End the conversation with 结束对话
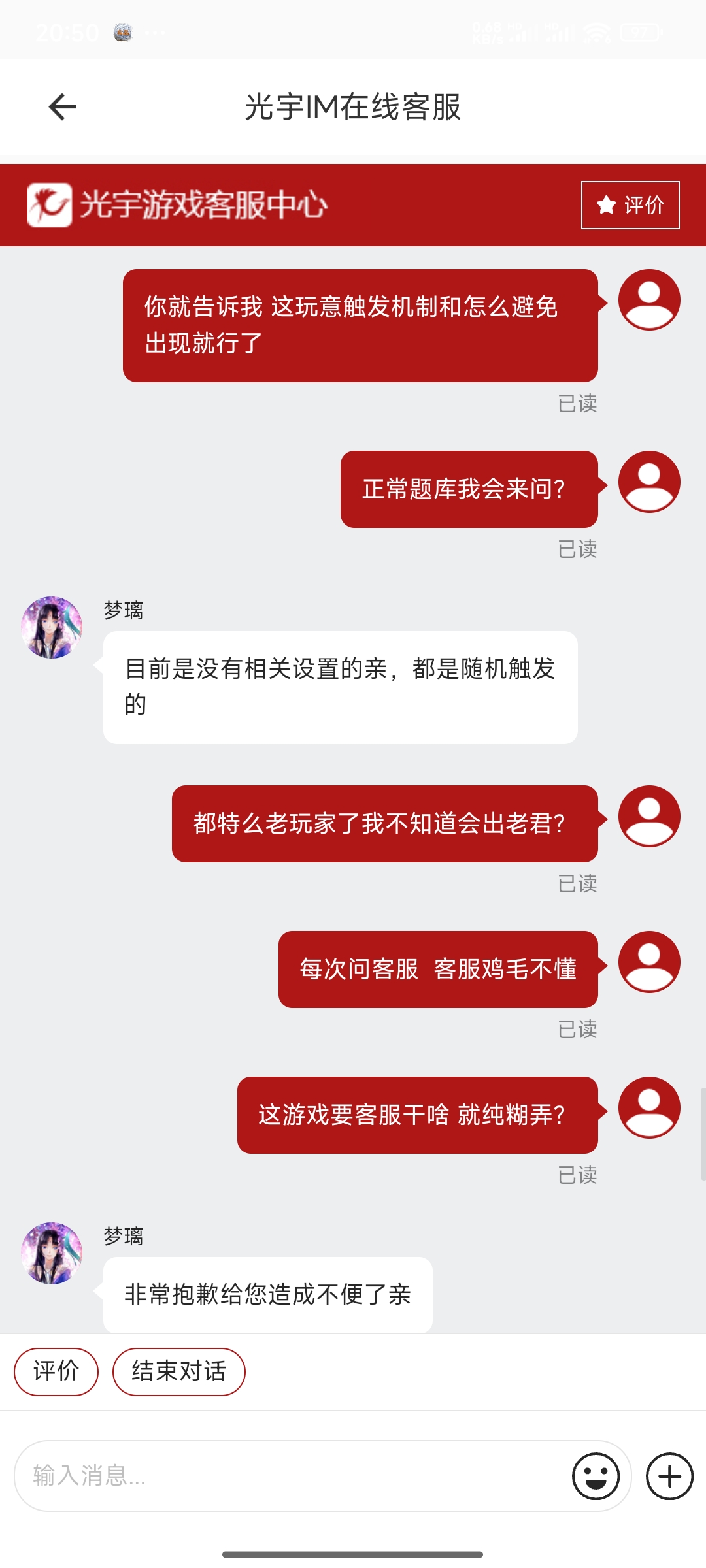 178,1371
